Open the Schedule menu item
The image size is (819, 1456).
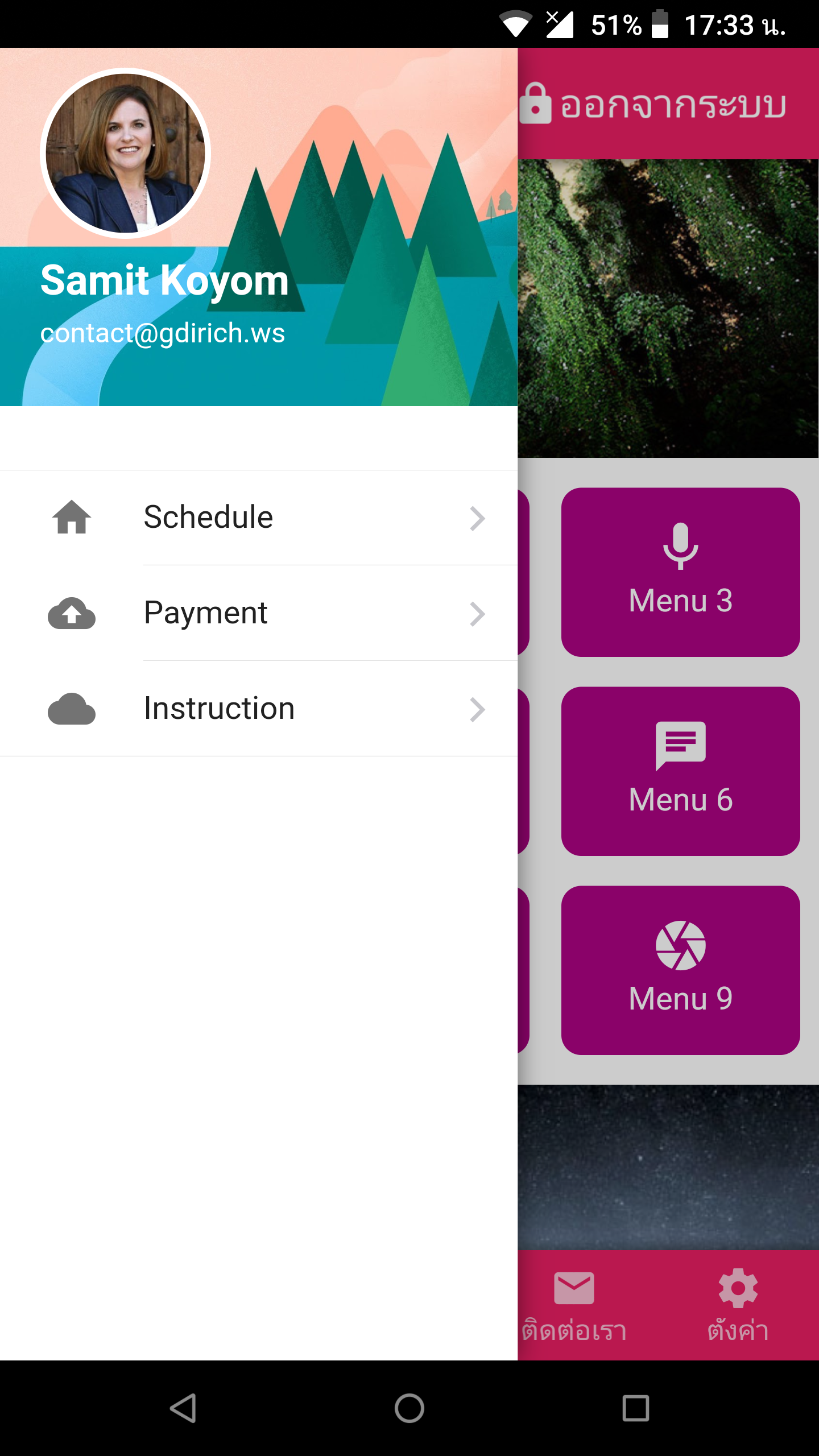(259, 518)
